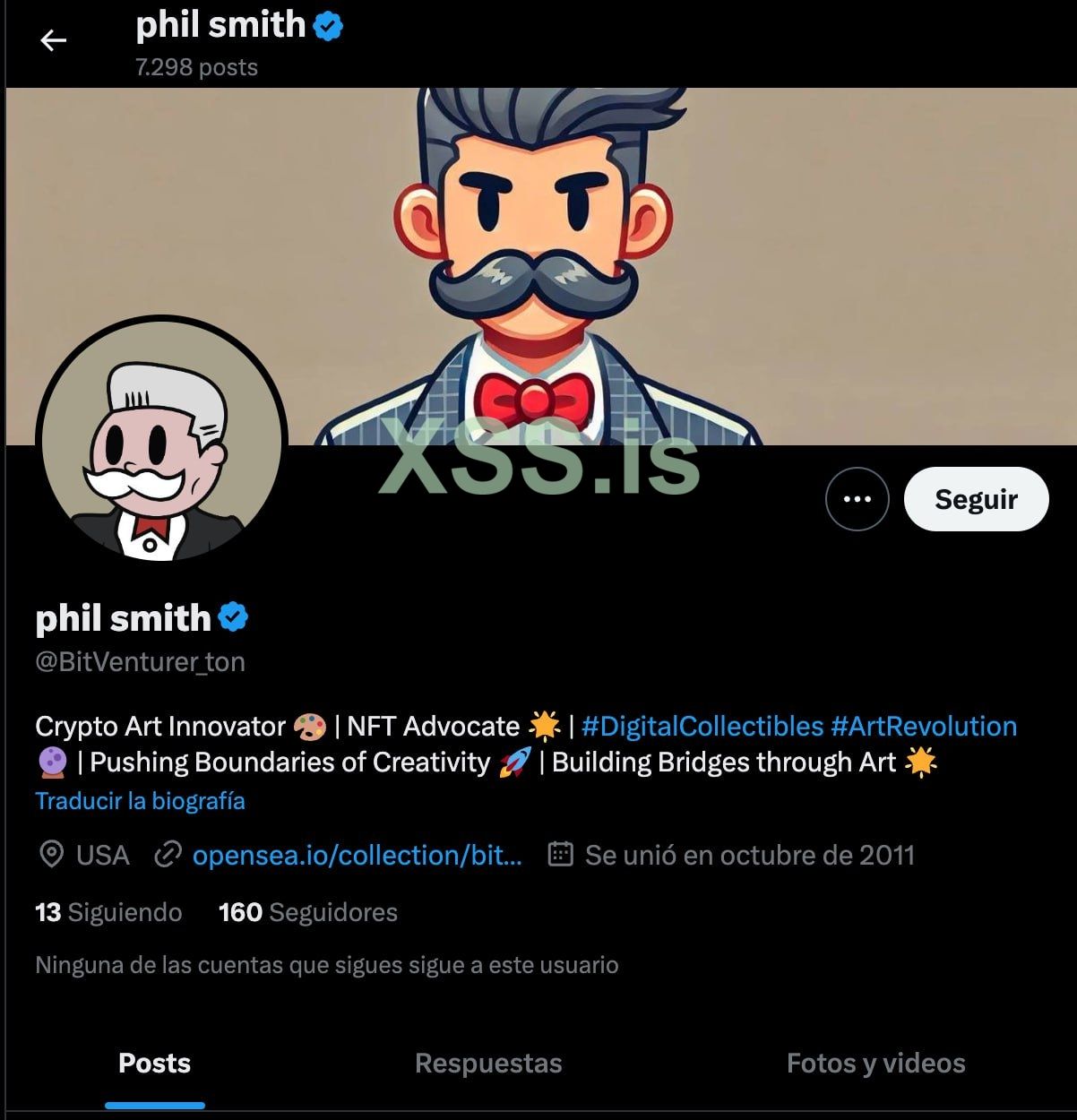Open phil smith's profile picture
Screen dimensions: 1077x1120
pyautogui.click(x=161, y=441)
